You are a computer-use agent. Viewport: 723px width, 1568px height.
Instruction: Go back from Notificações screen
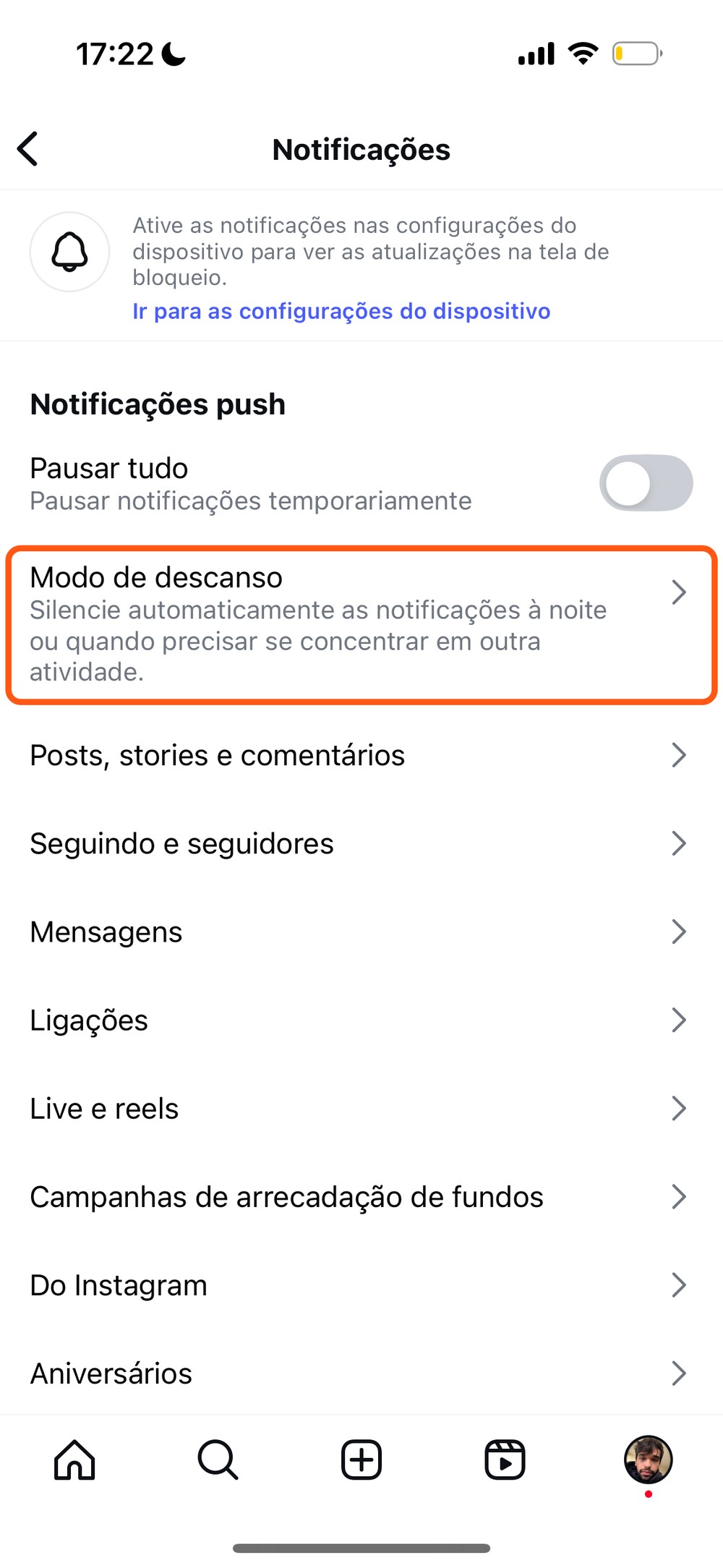(x=28, y=149)
